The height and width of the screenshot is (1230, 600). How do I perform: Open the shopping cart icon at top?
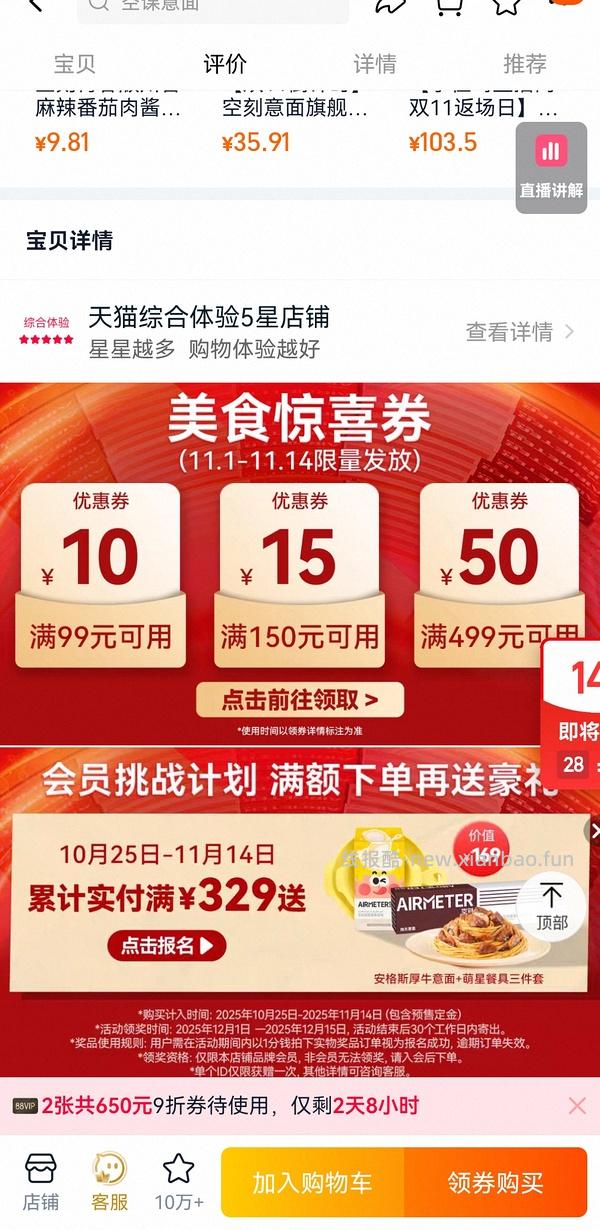[449, 6]
